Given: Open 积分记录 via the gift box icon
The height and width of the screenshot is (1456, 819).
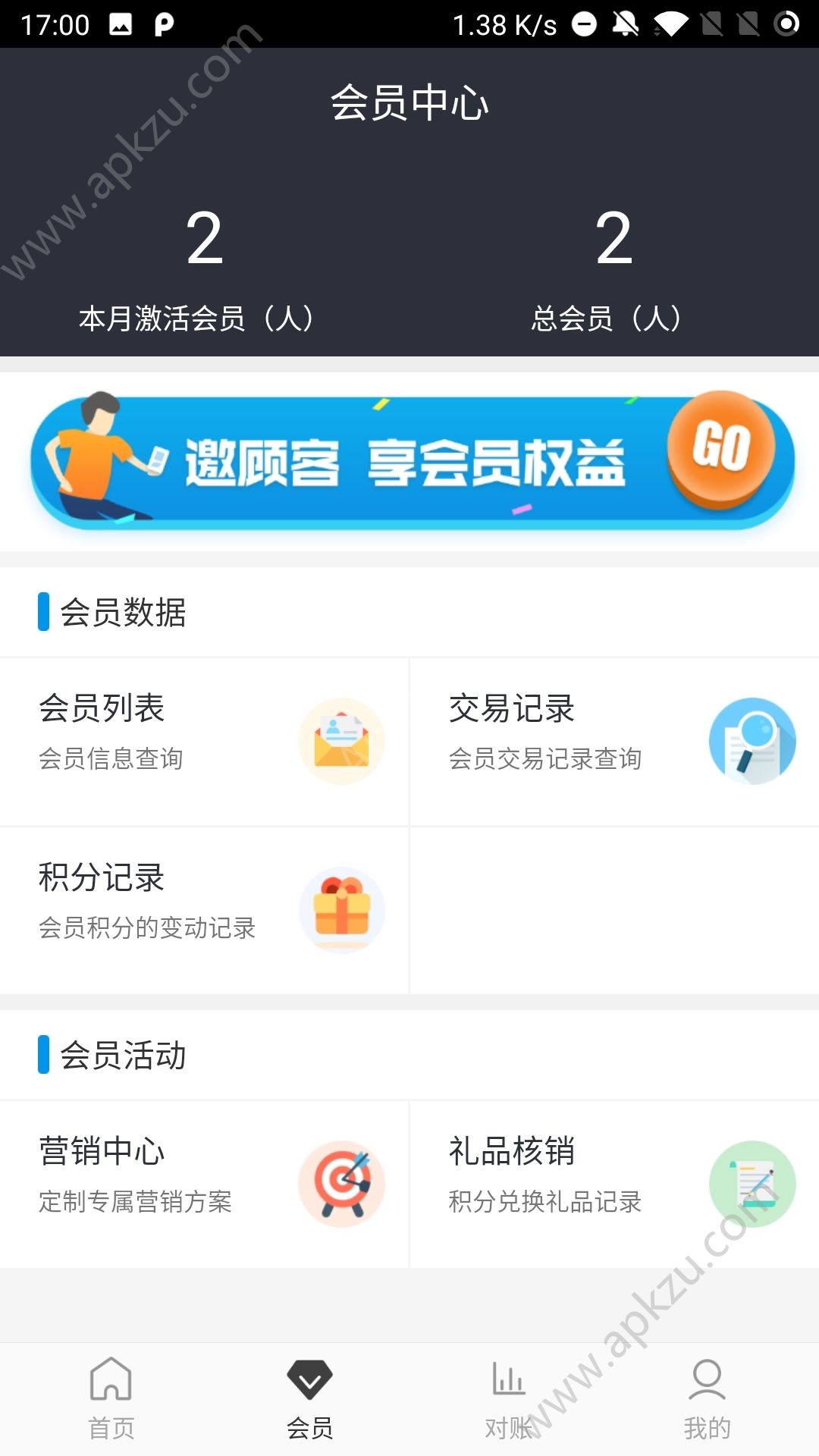Looking at the screenshot, I should (x=341, y=910).
